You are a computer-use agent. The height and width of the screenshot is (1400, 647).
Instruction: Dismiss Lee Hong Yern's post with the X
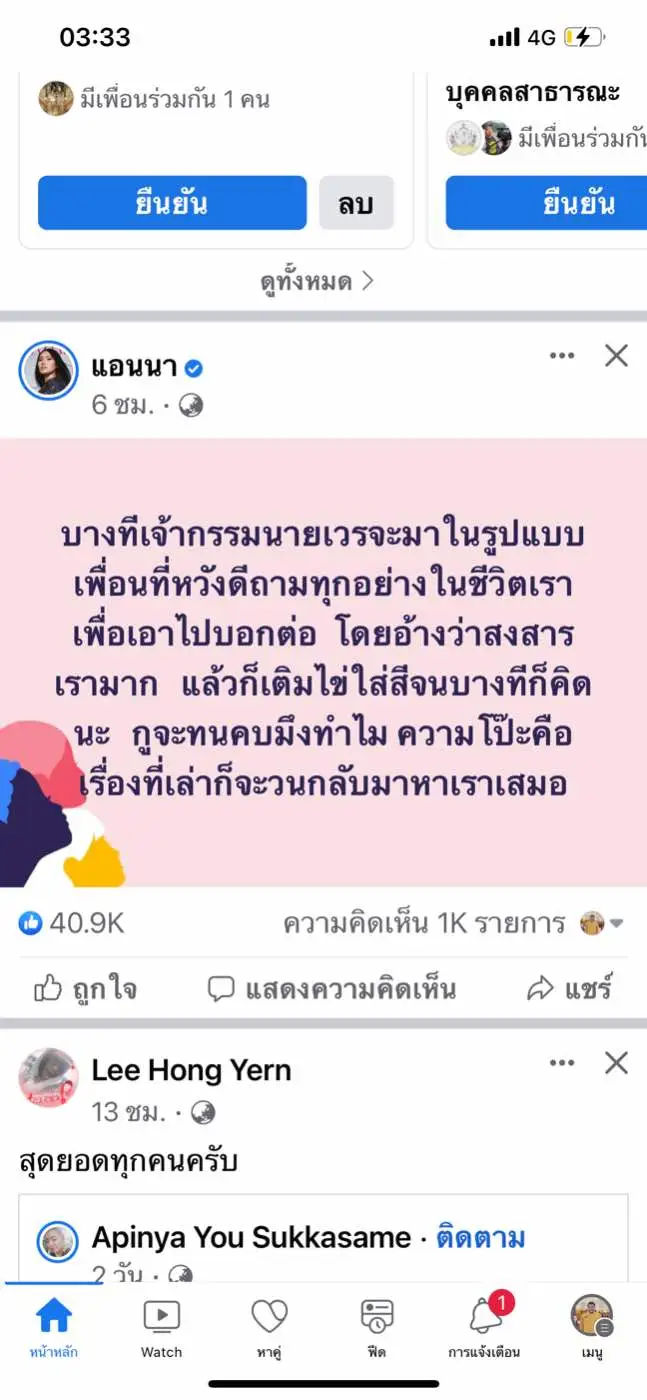pos(616,1063)
